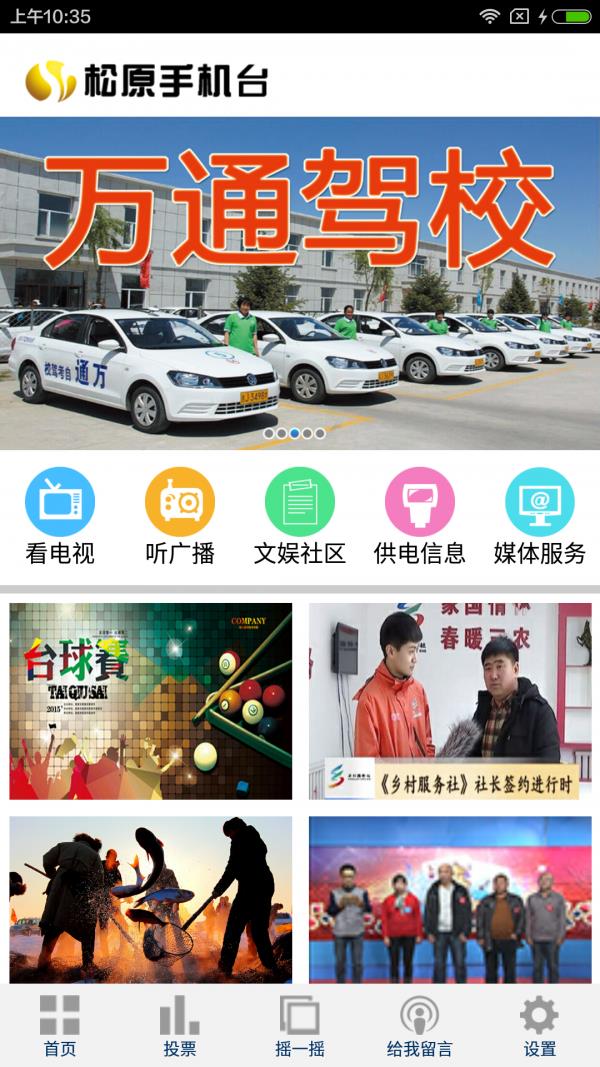This screenshot has width=600, height=1067.
Task: Go to 给我留言 message tab
Action: coord(420,1026)
